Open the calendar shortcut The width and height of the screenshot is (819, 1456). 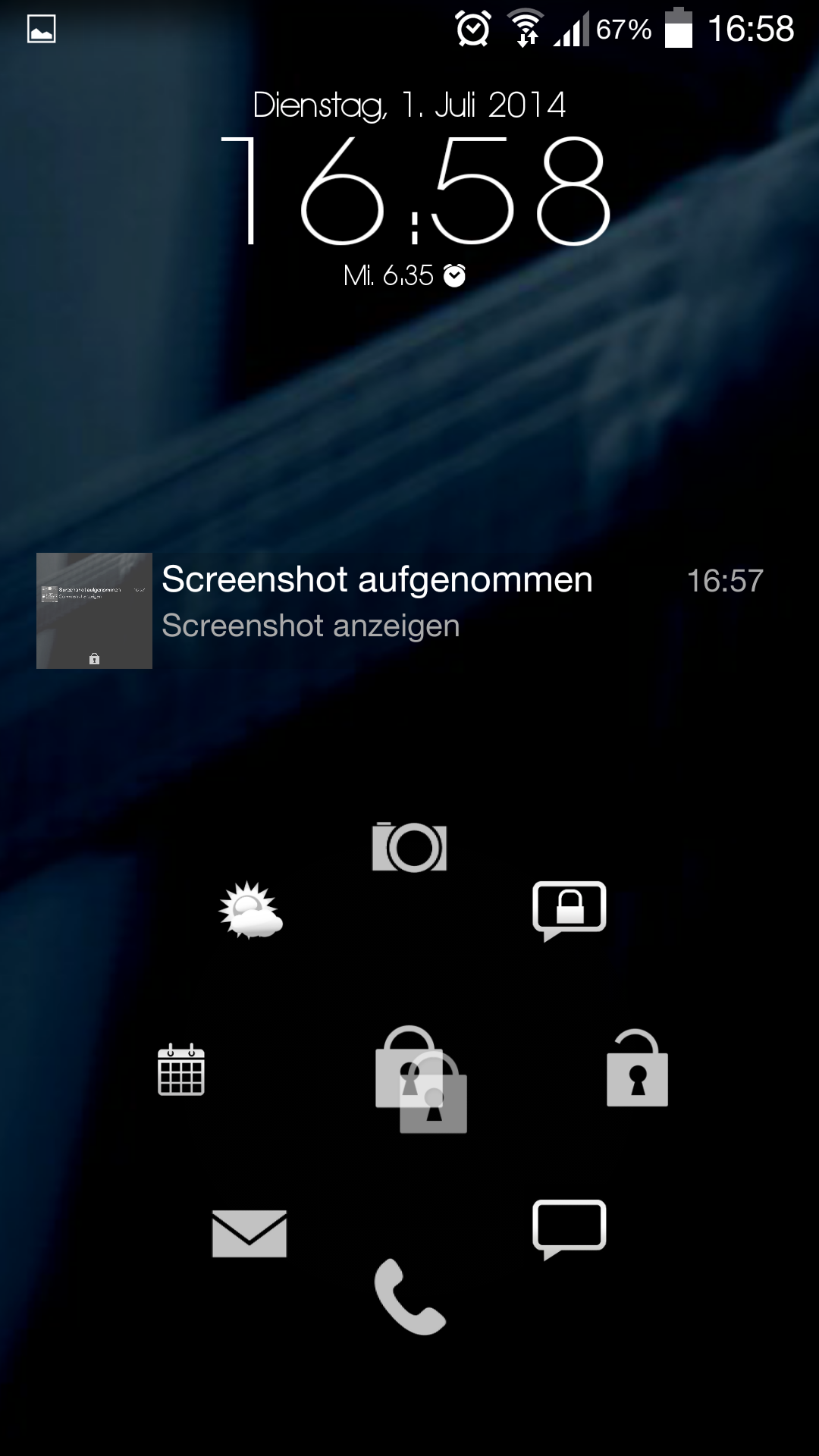point(181,1069)
